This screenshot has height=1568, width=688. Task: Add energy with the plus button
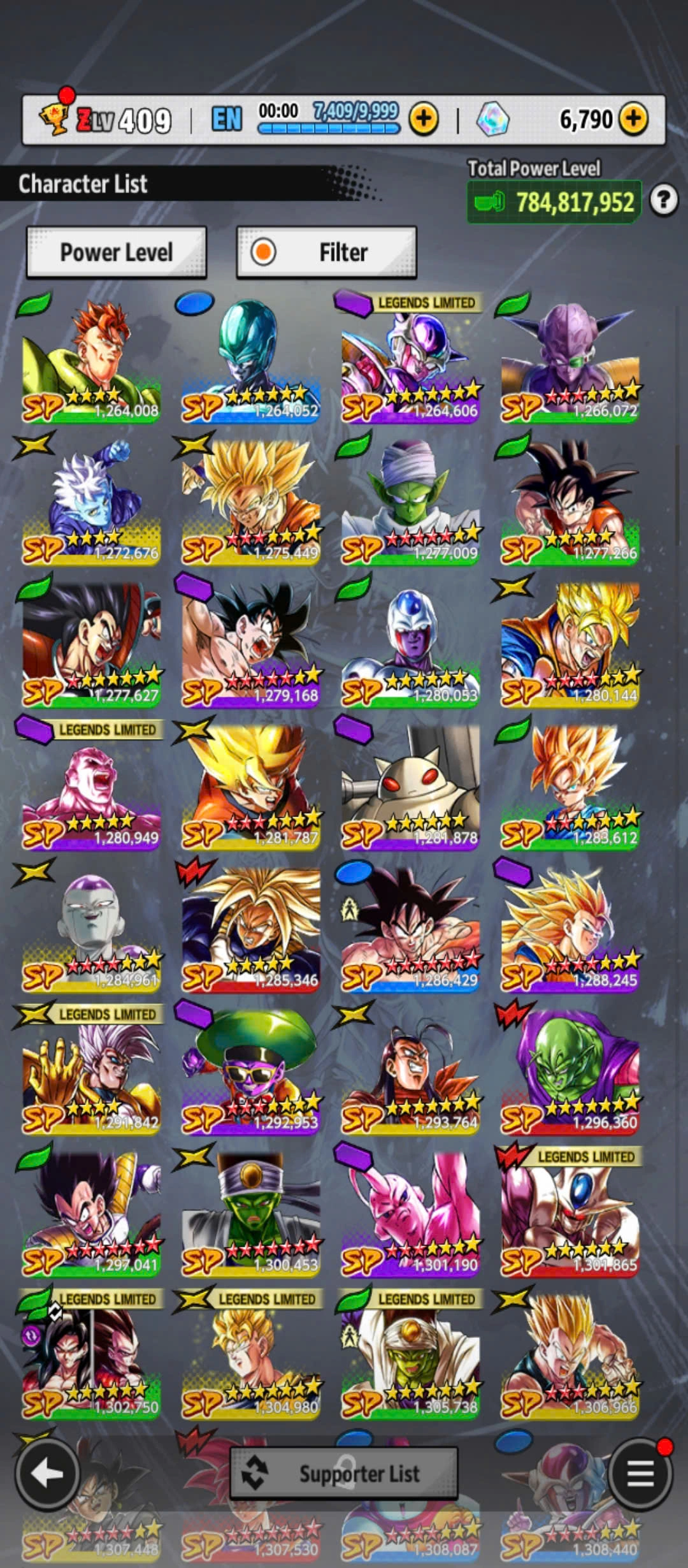(x=424, y=119)
